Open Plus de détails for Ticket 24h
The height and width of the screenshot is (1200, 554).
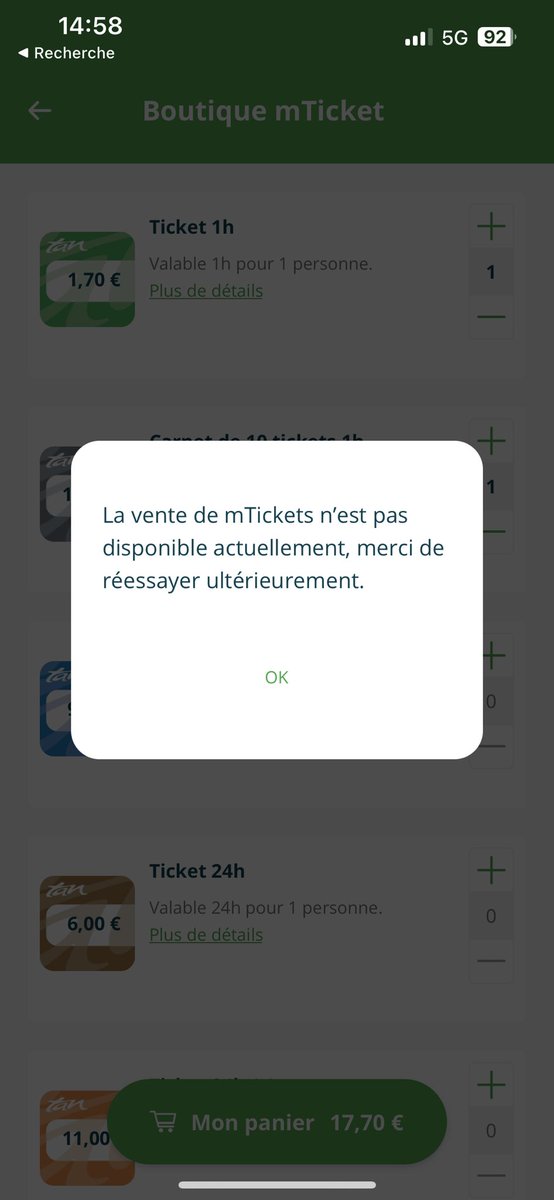pyautogui.click(x=206, y=935)
